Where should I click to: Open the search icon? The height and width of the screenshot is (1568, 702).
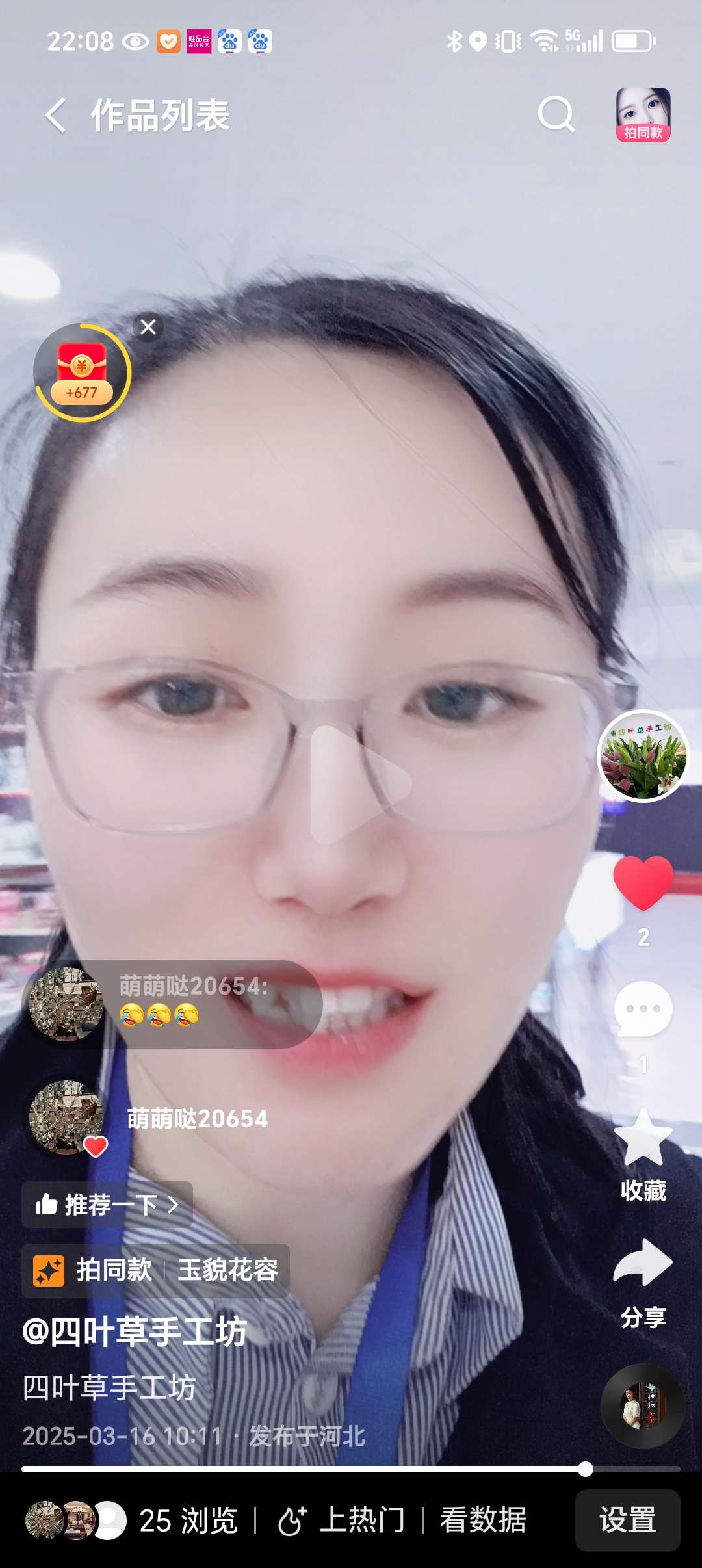click(556, 116)
